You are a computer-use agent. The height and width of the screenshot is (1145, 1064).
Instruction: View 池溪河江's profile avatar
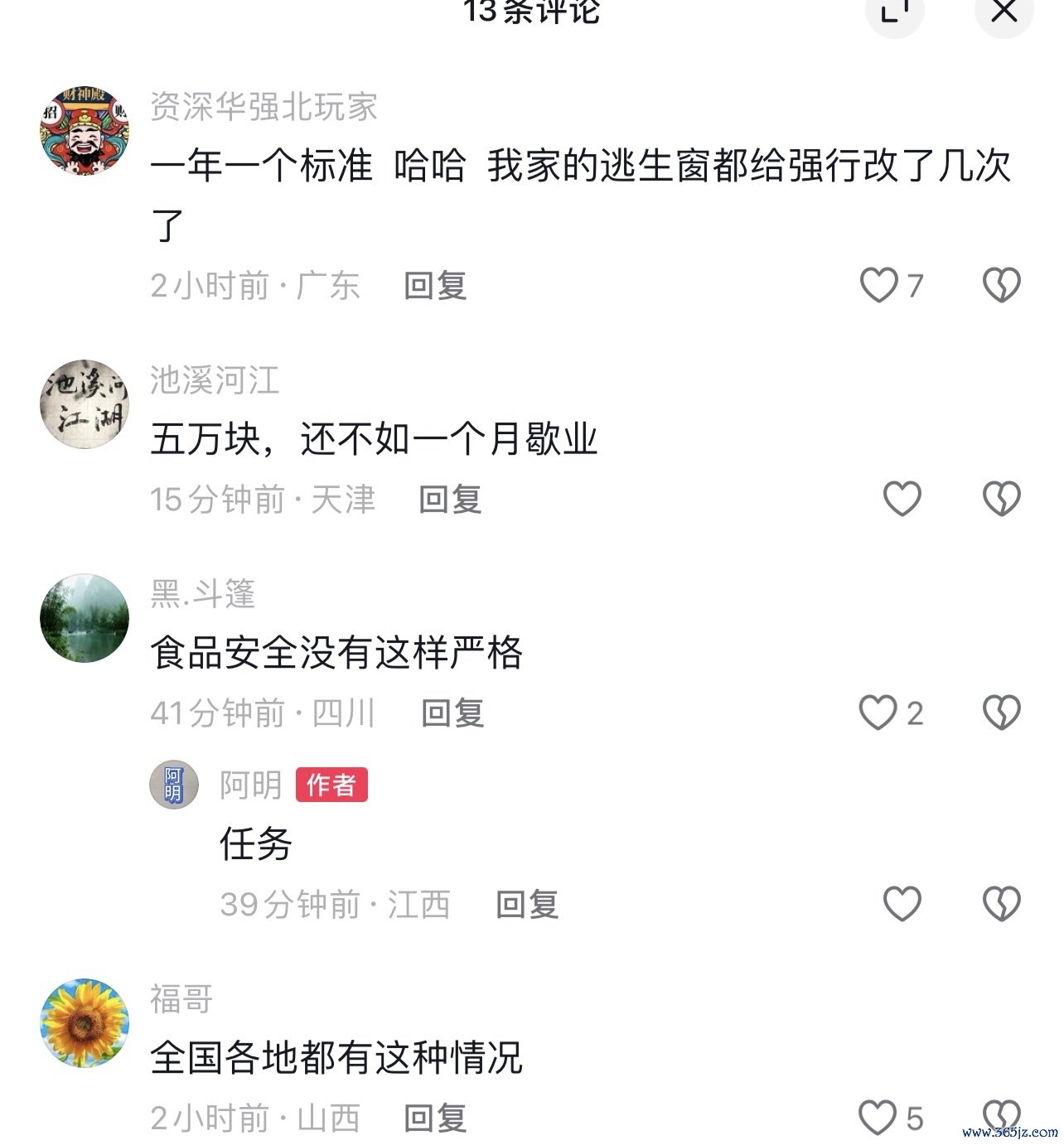[x=85, y=403]
